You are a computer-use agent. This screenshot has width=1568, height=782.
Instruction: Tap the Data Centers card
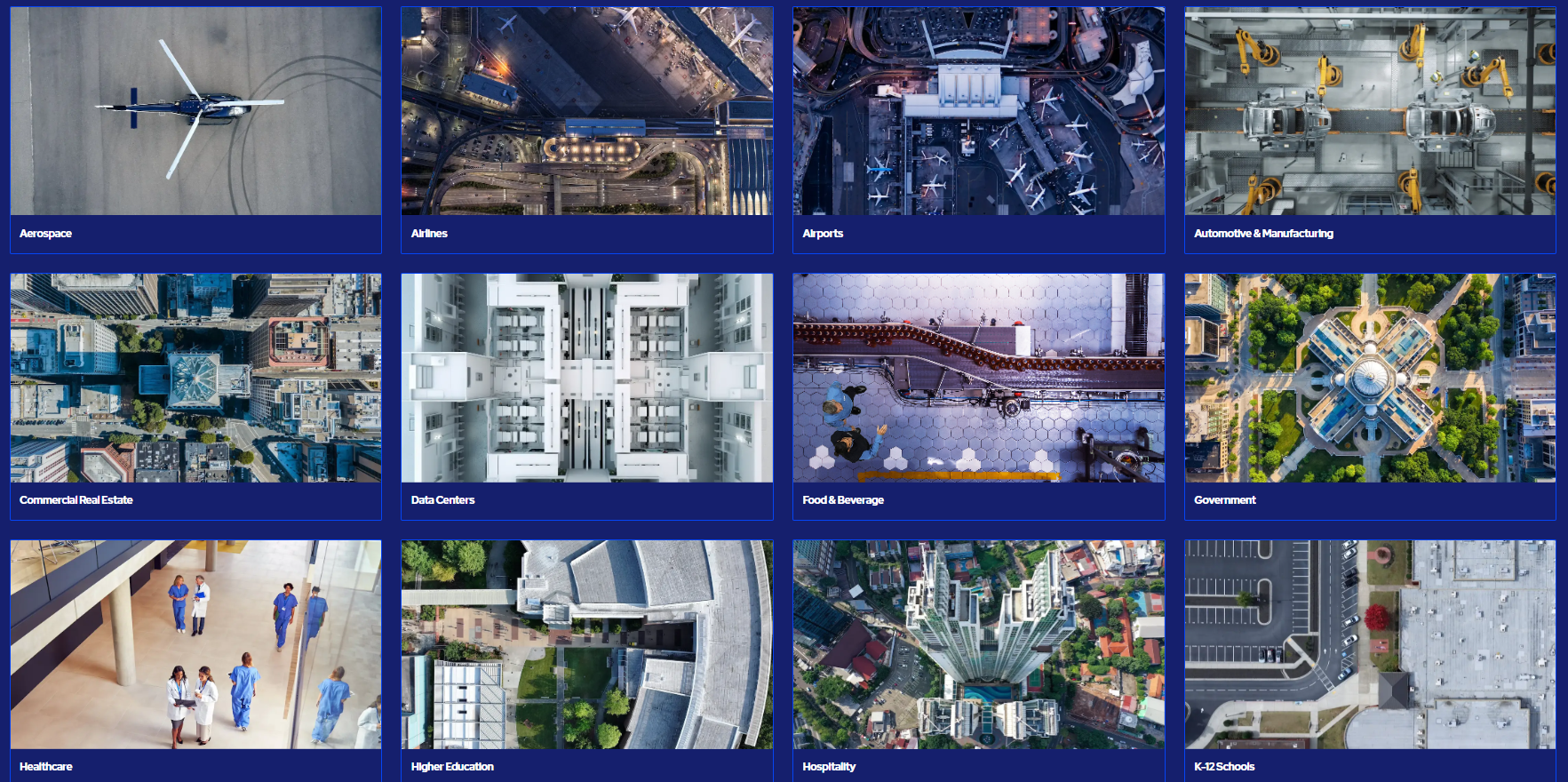pyautogui.click(x=586, y=395)
